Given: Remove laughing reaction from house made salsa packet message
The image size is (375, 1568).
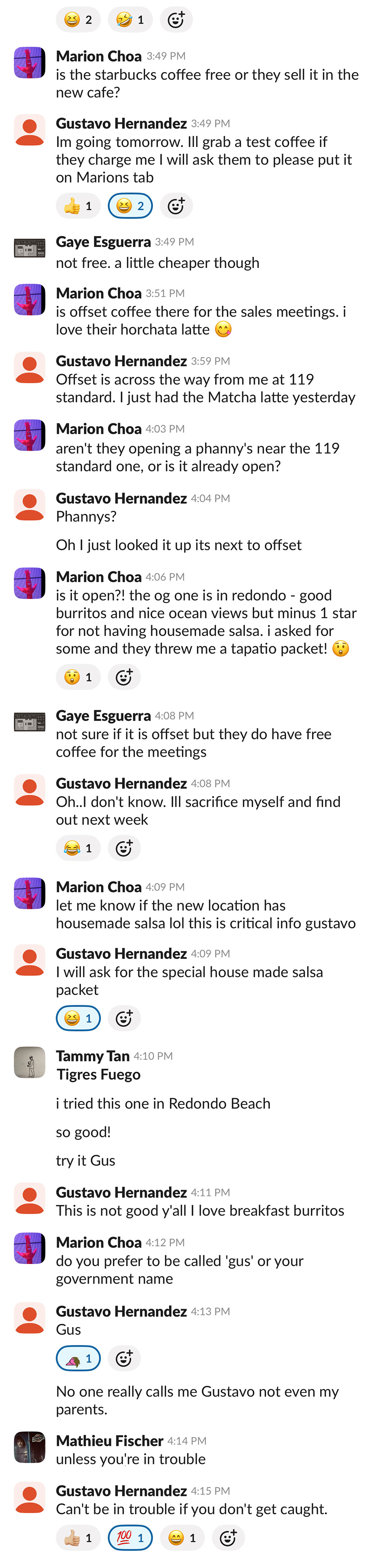Looking at the screenshot, I should tap(78, 1018).
